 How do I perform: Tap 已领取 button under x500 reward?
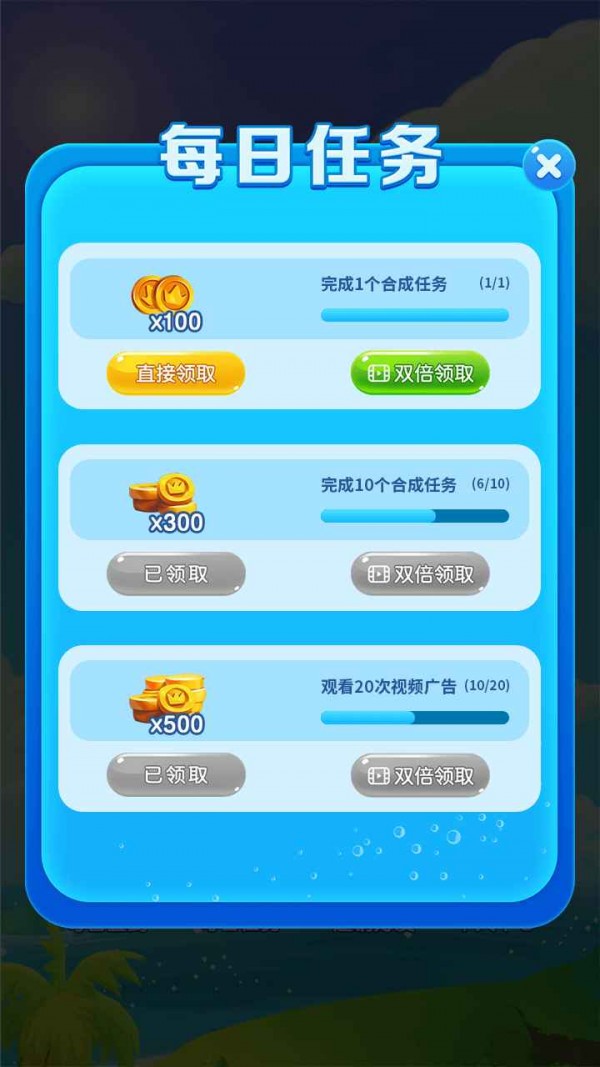(176, 775)
